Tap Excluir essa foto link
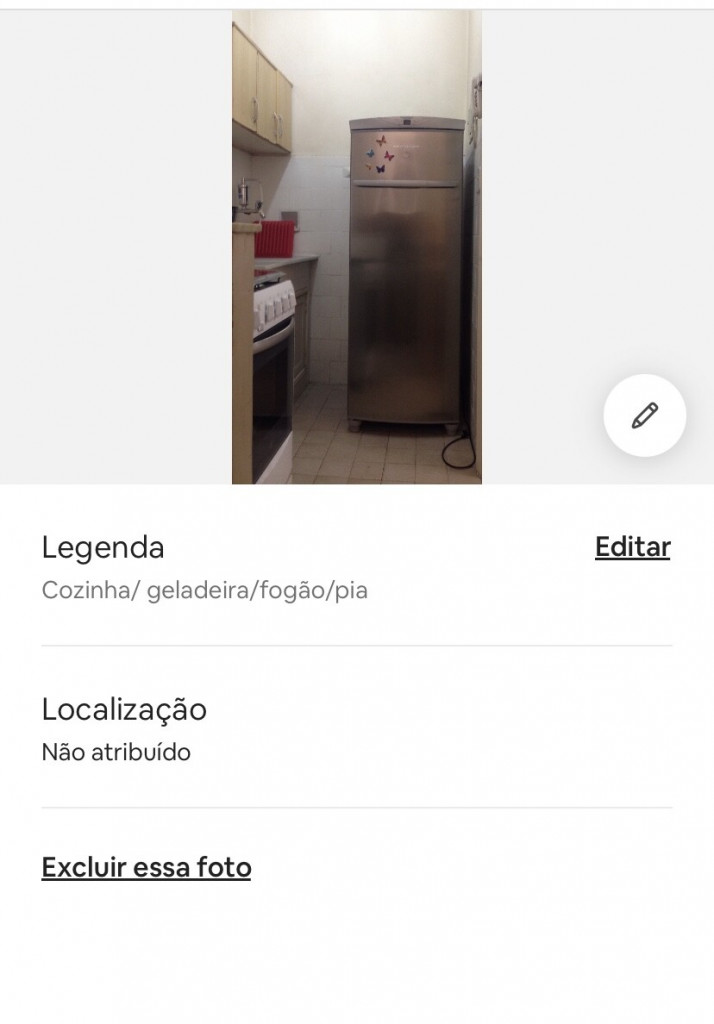 [146, 867]
